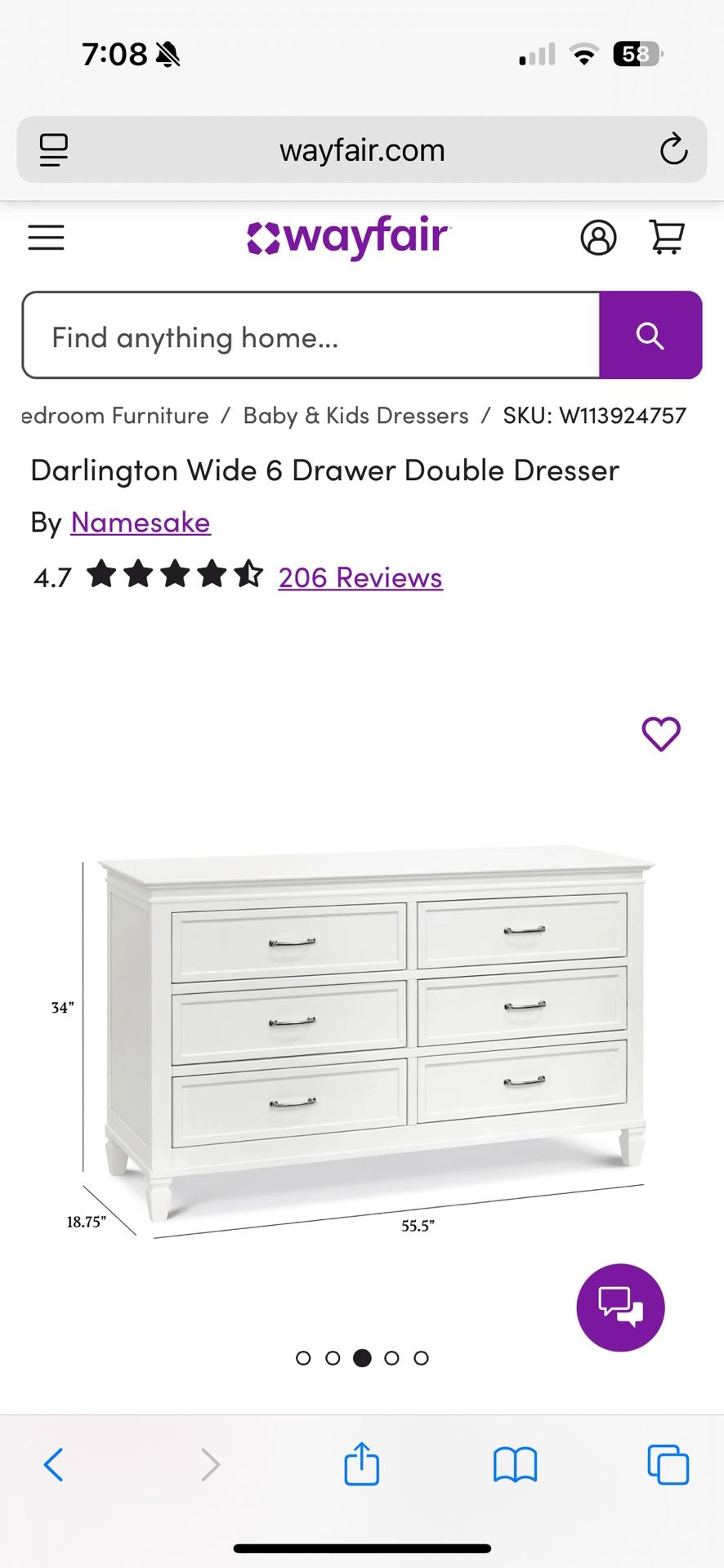Image resolution: width=724 pixels, height=1568 pixels.
Task: Tap the Wayfair logo
Action: tap(346, 236)
